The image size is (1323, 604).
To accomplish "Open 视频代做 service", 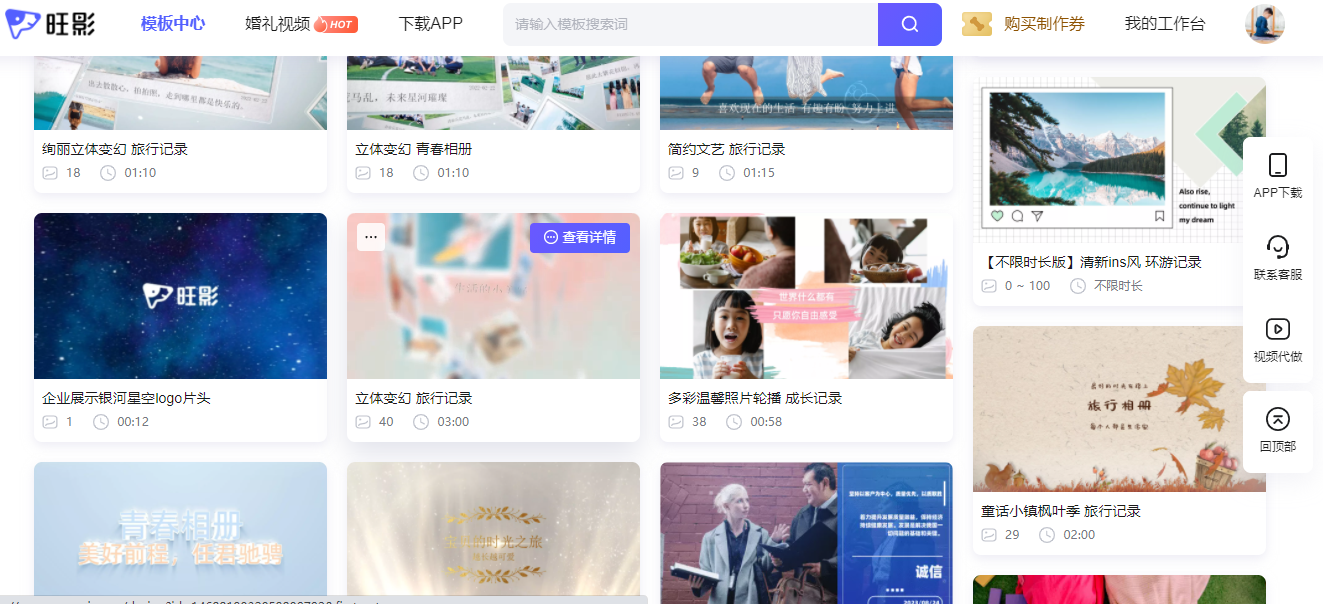I will click(x=1277, y=340).
